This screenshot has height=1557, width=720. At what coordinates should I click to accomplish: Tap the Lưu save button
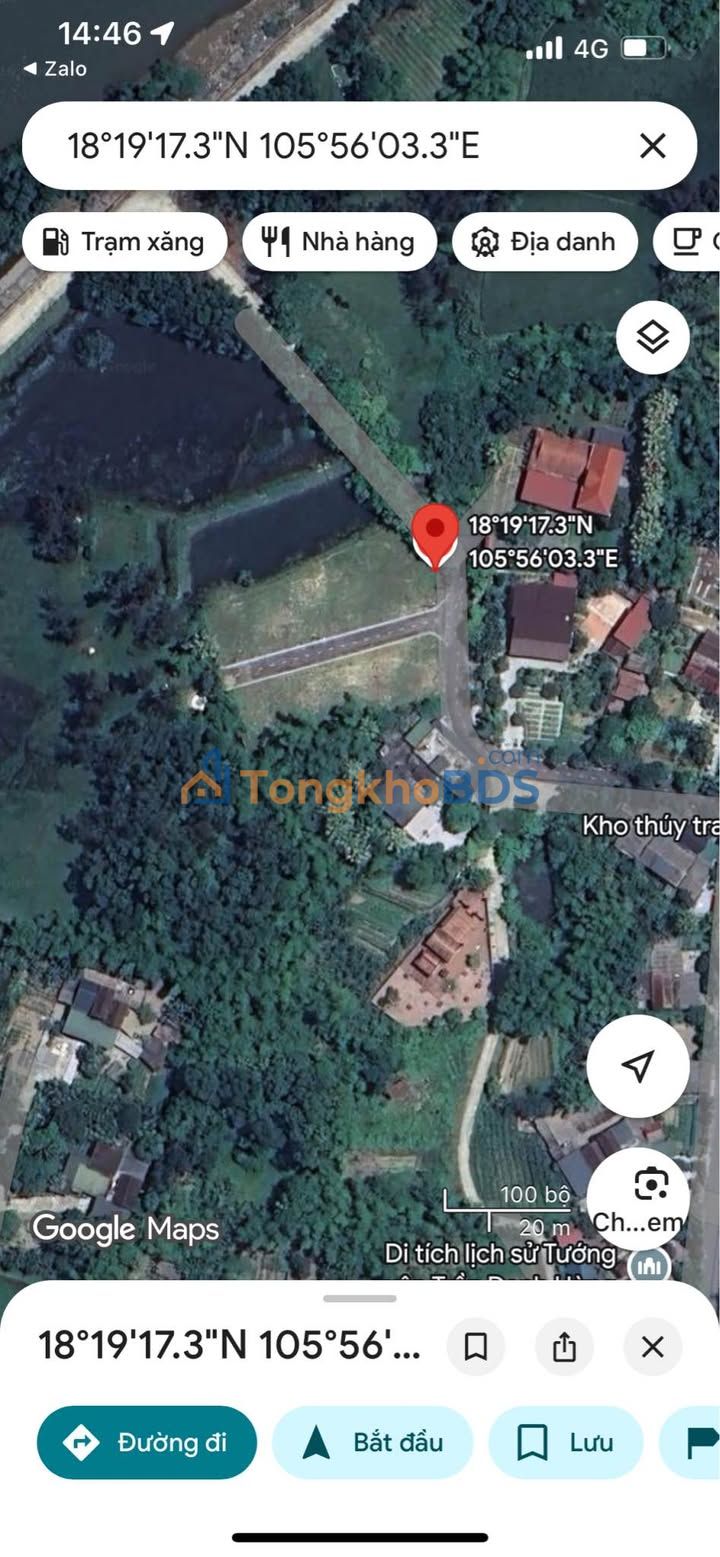(x=565, y=1442)
